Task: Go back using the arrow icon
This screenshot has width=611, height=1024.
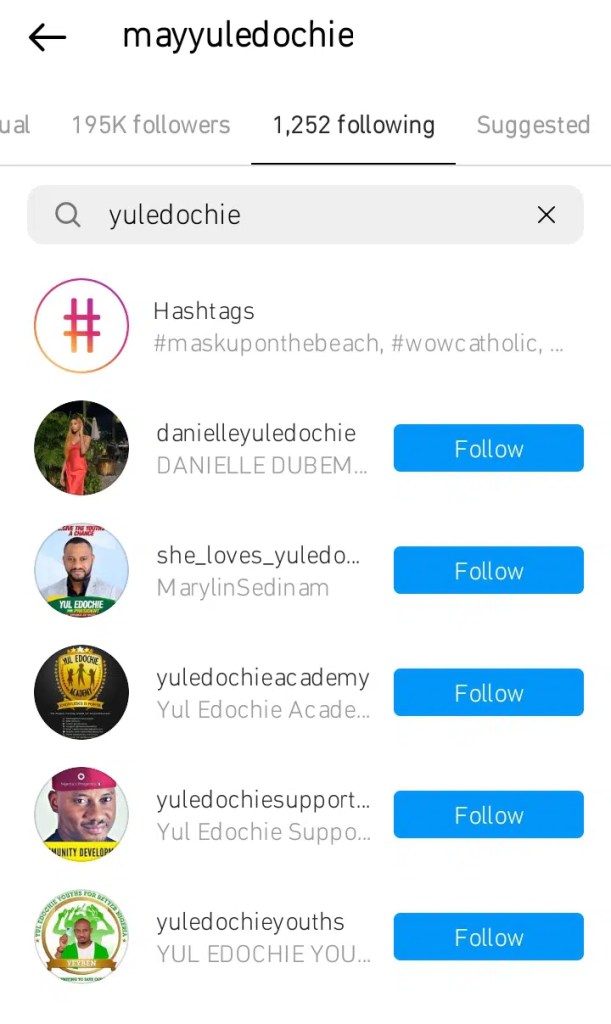Action: tap(47, 38)
